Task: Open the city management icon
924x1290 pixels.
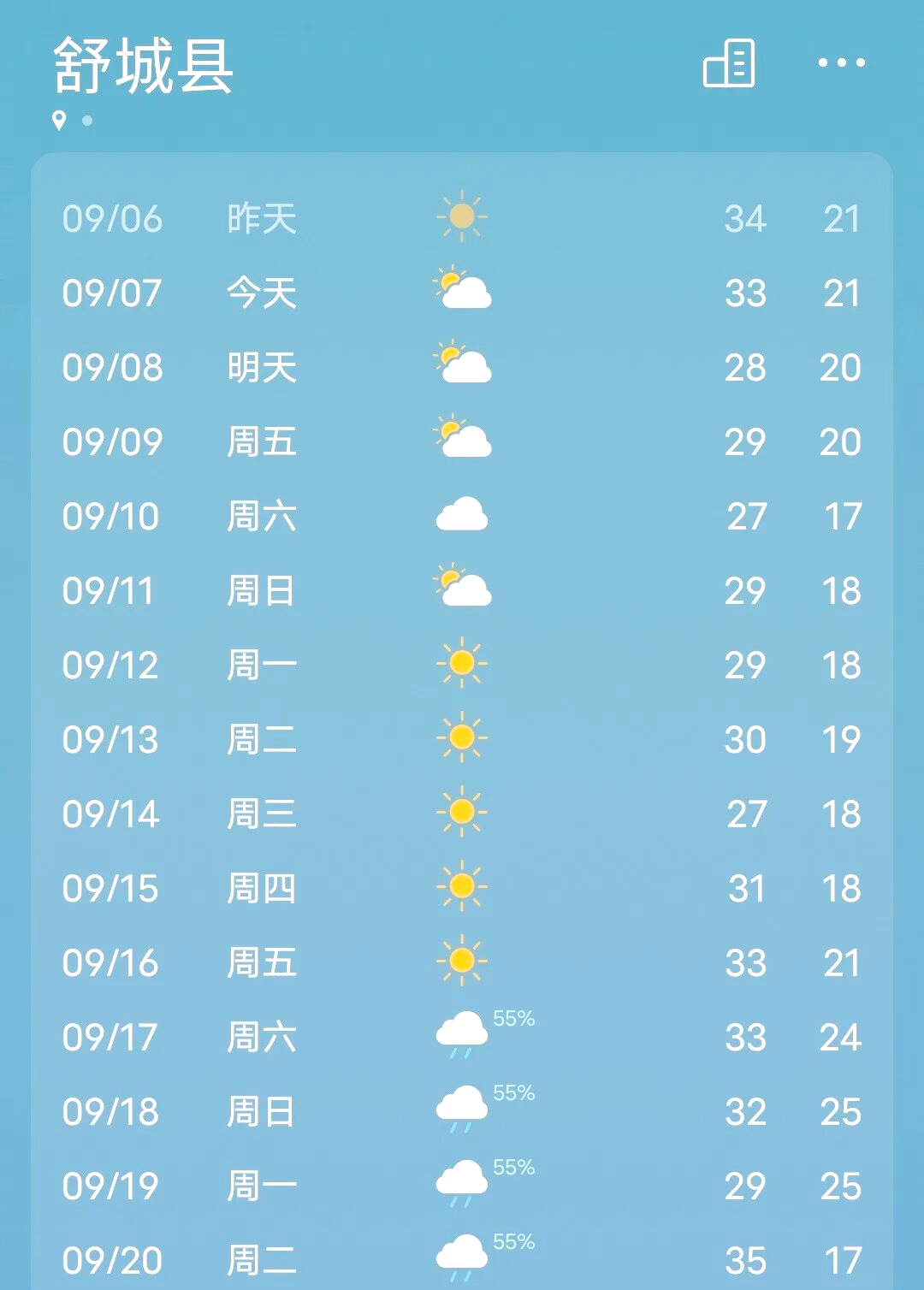Action: pos(729,63)
